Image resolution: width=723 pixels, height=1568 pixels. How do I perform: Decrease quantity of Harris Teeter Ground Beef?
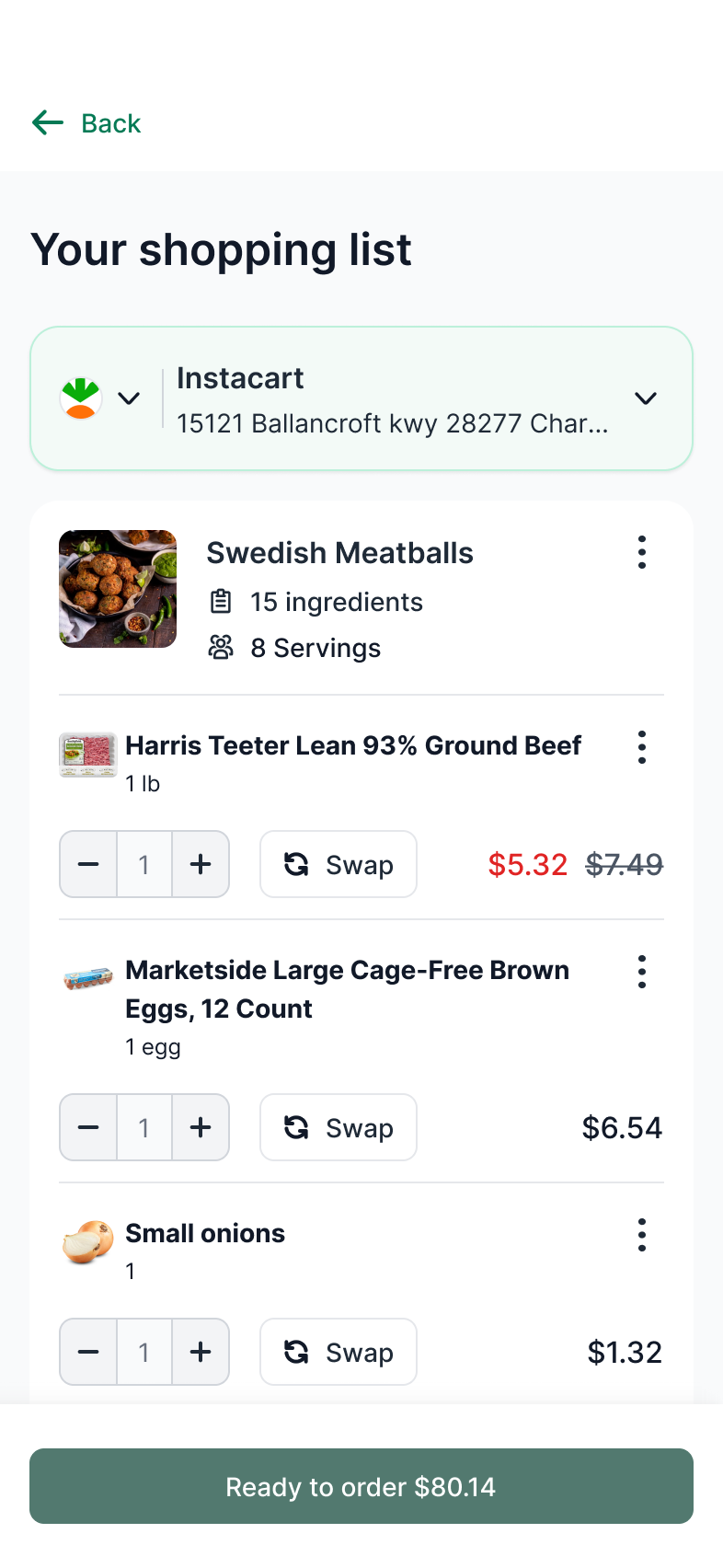(89, 864)
